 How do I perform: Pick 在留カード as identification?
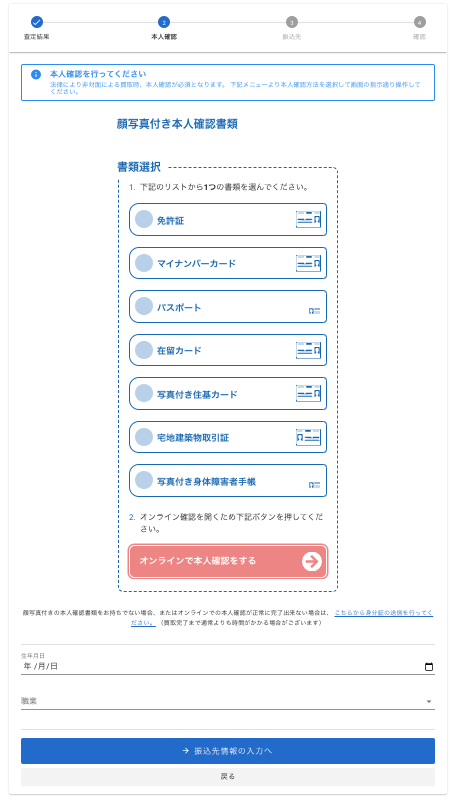(x=227, y=351)
